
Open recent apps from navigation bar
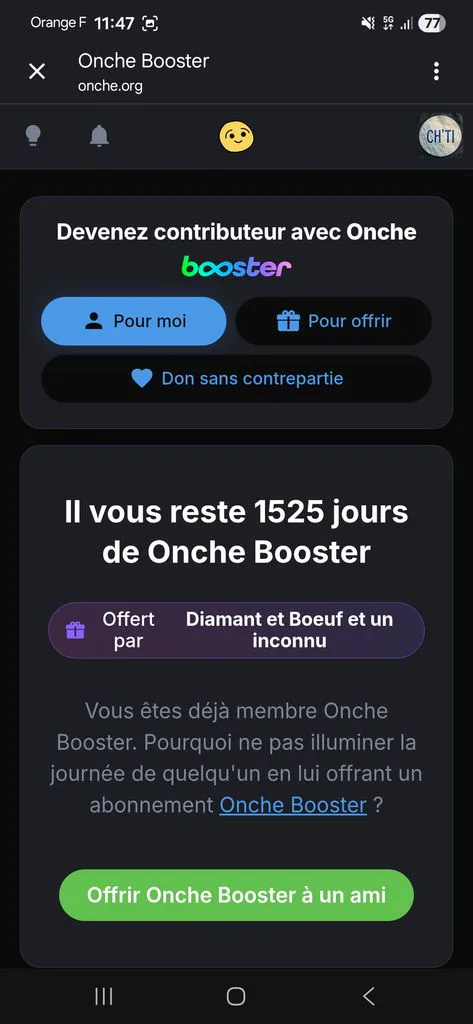[x=104, y=996]
